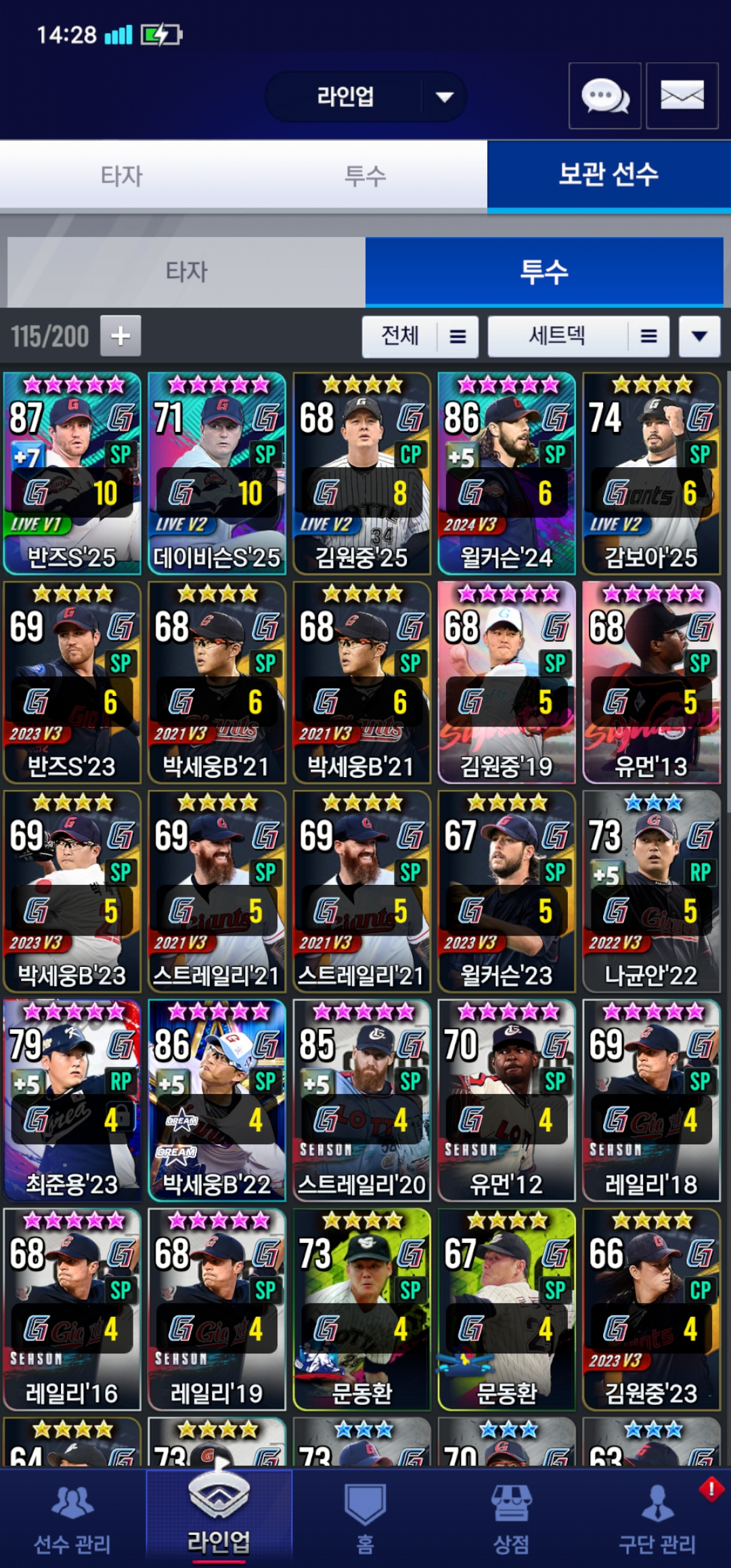Image resolution: width=731 pixels, height=1568 pixels.
Task: Switch to the top 투수 tab
Action: (365, 176)
